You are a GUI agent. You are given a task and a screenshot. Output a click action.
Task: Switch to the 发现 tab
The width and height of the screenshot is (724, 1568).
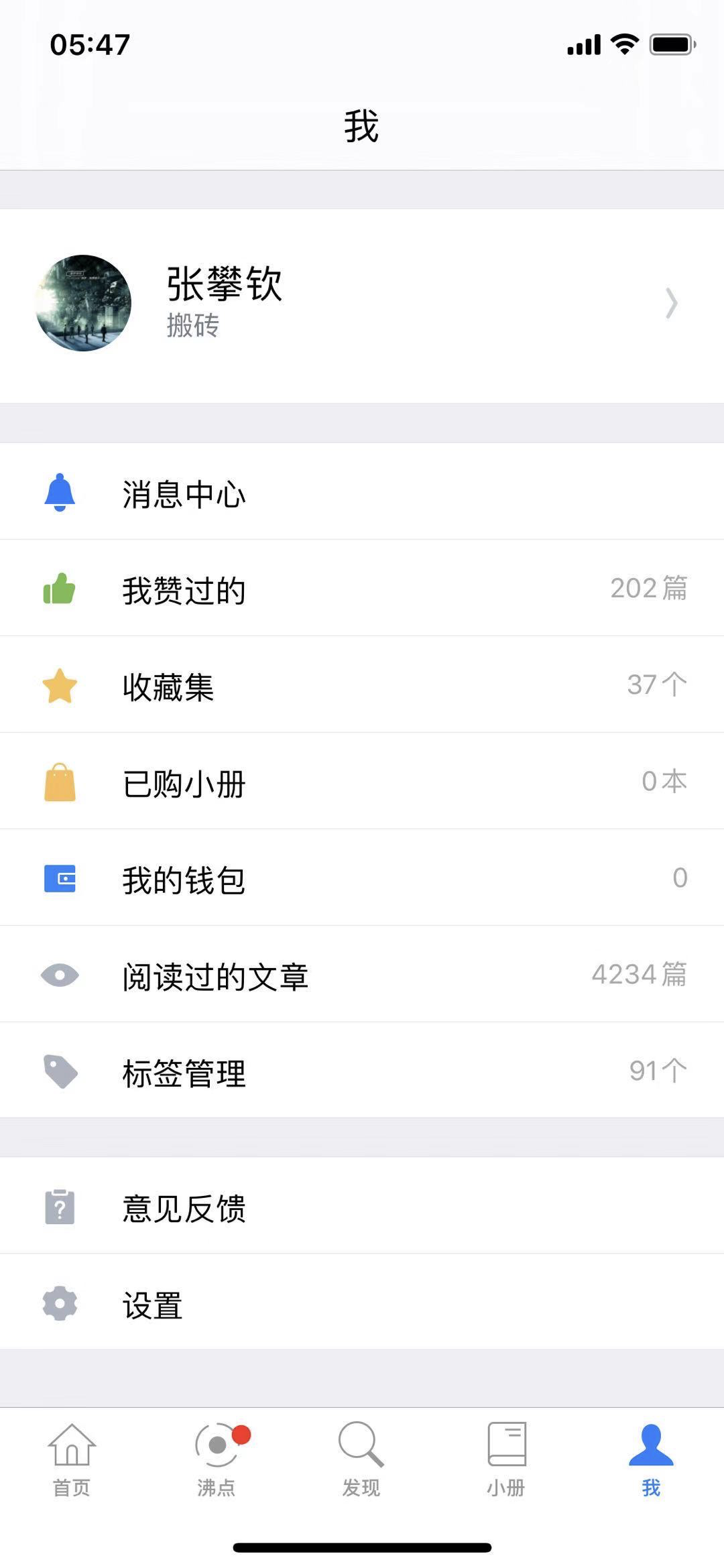tap(361, 1459)
